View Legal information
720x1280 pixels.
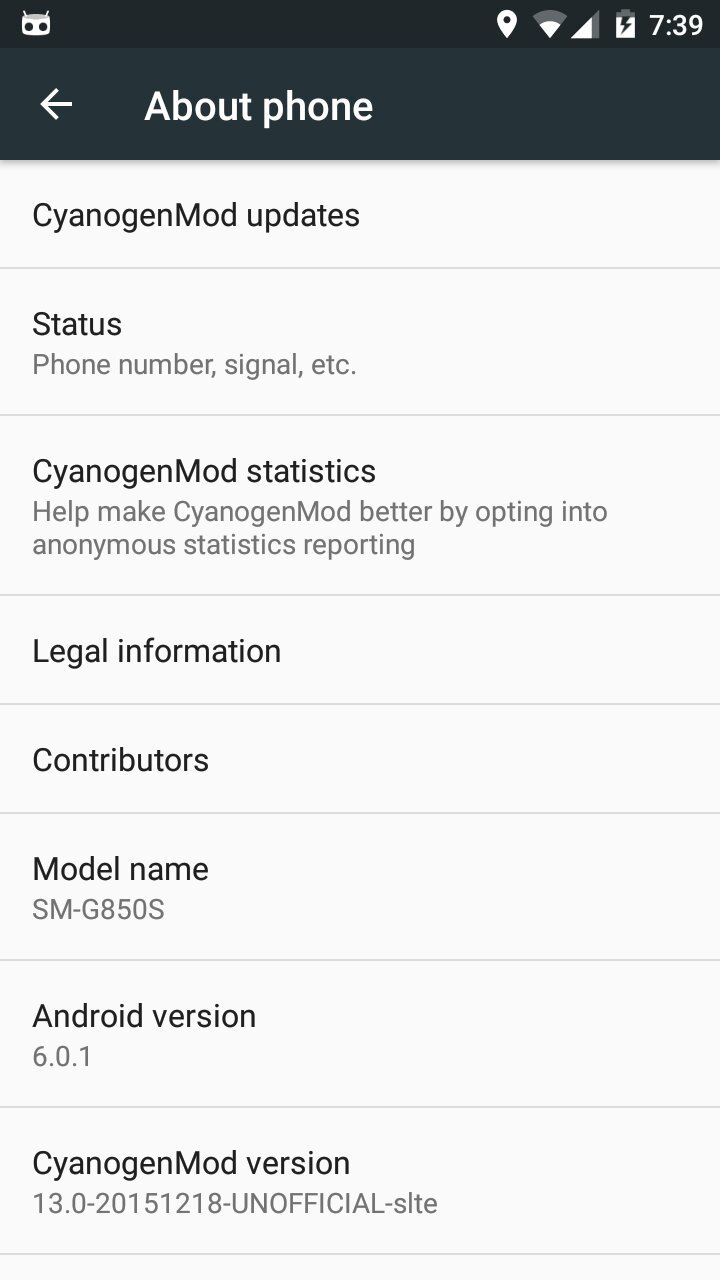(x=360, y=651)
